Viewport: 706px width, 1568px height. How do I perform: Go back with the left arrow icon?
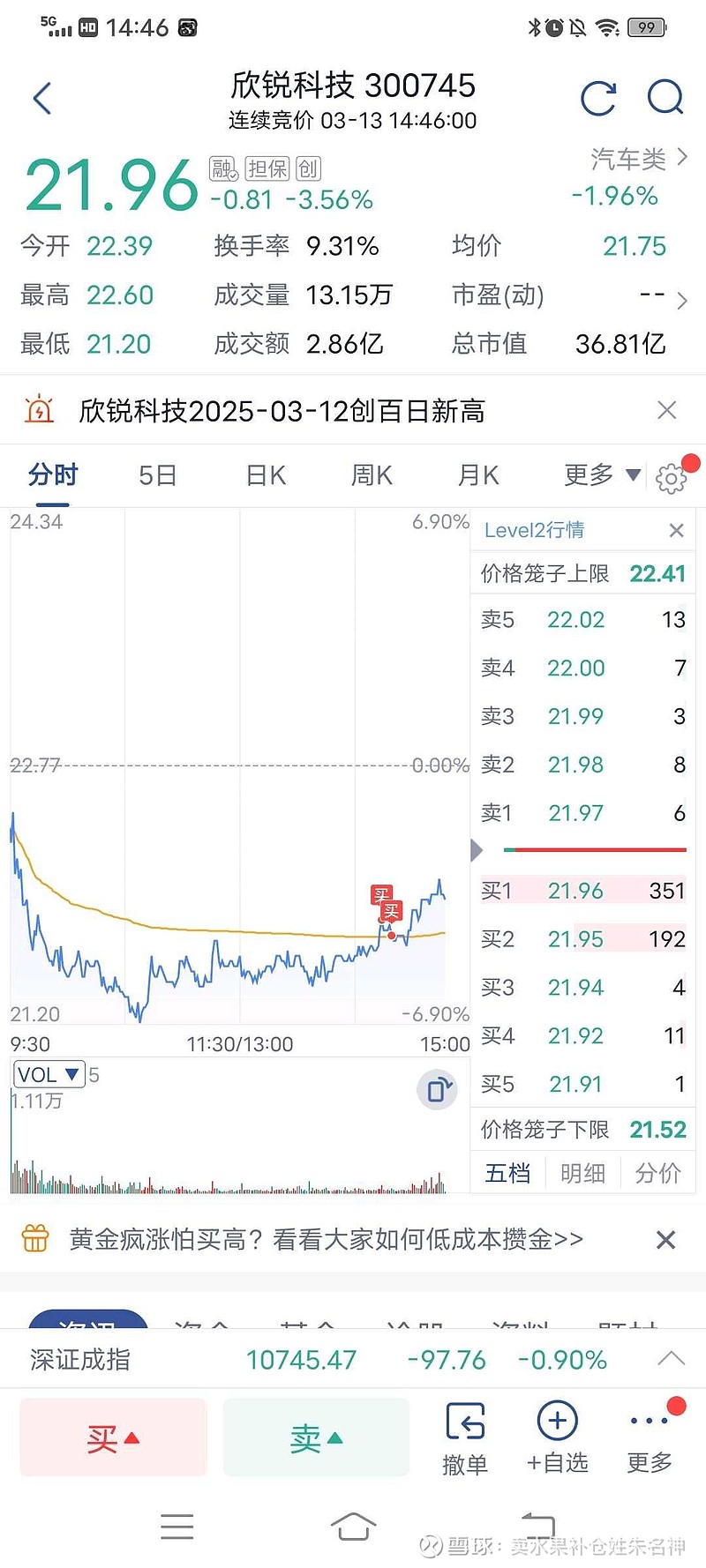[41, 98]
